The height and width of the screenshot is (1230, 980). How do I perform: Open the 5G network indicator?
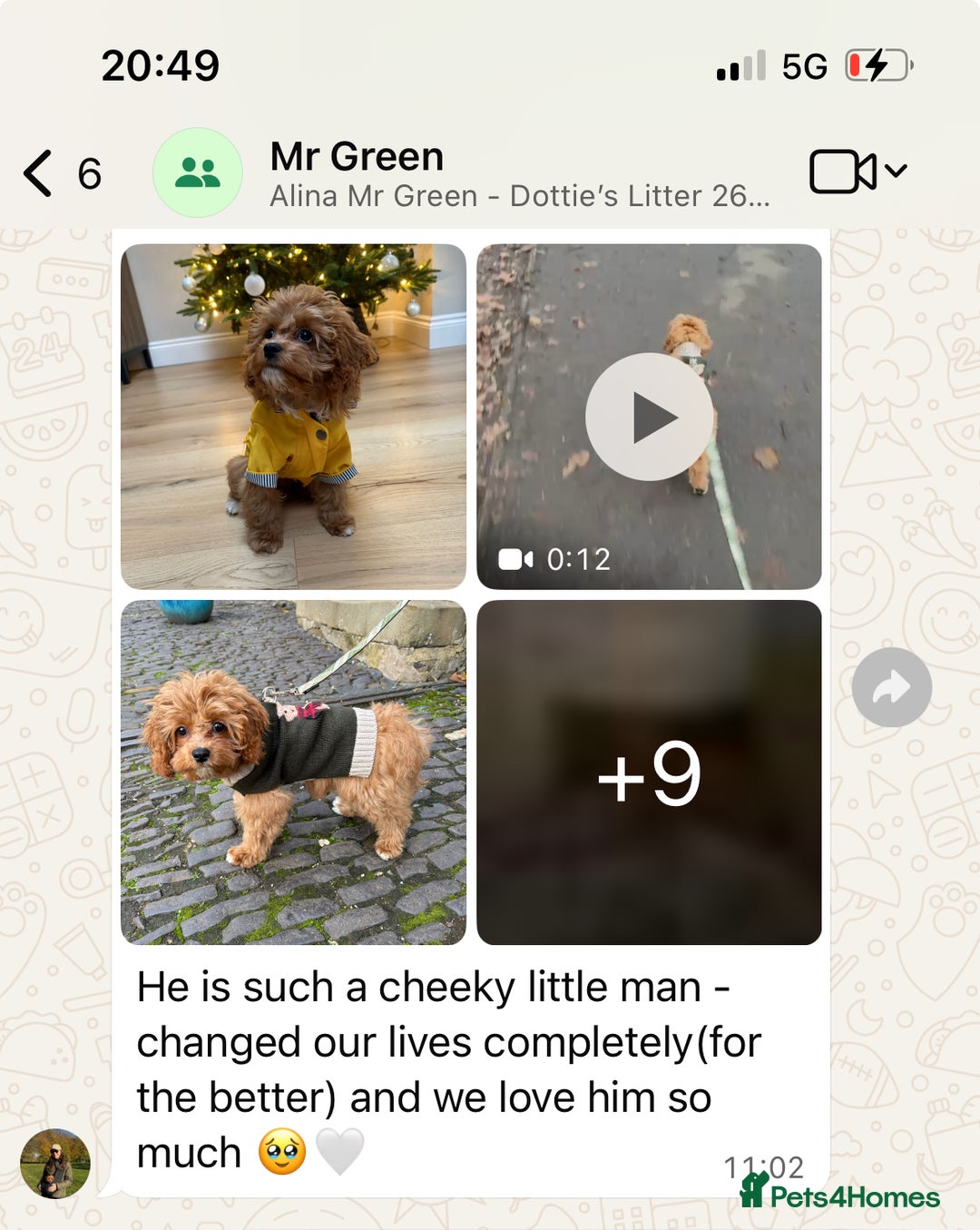click(802, 64)
